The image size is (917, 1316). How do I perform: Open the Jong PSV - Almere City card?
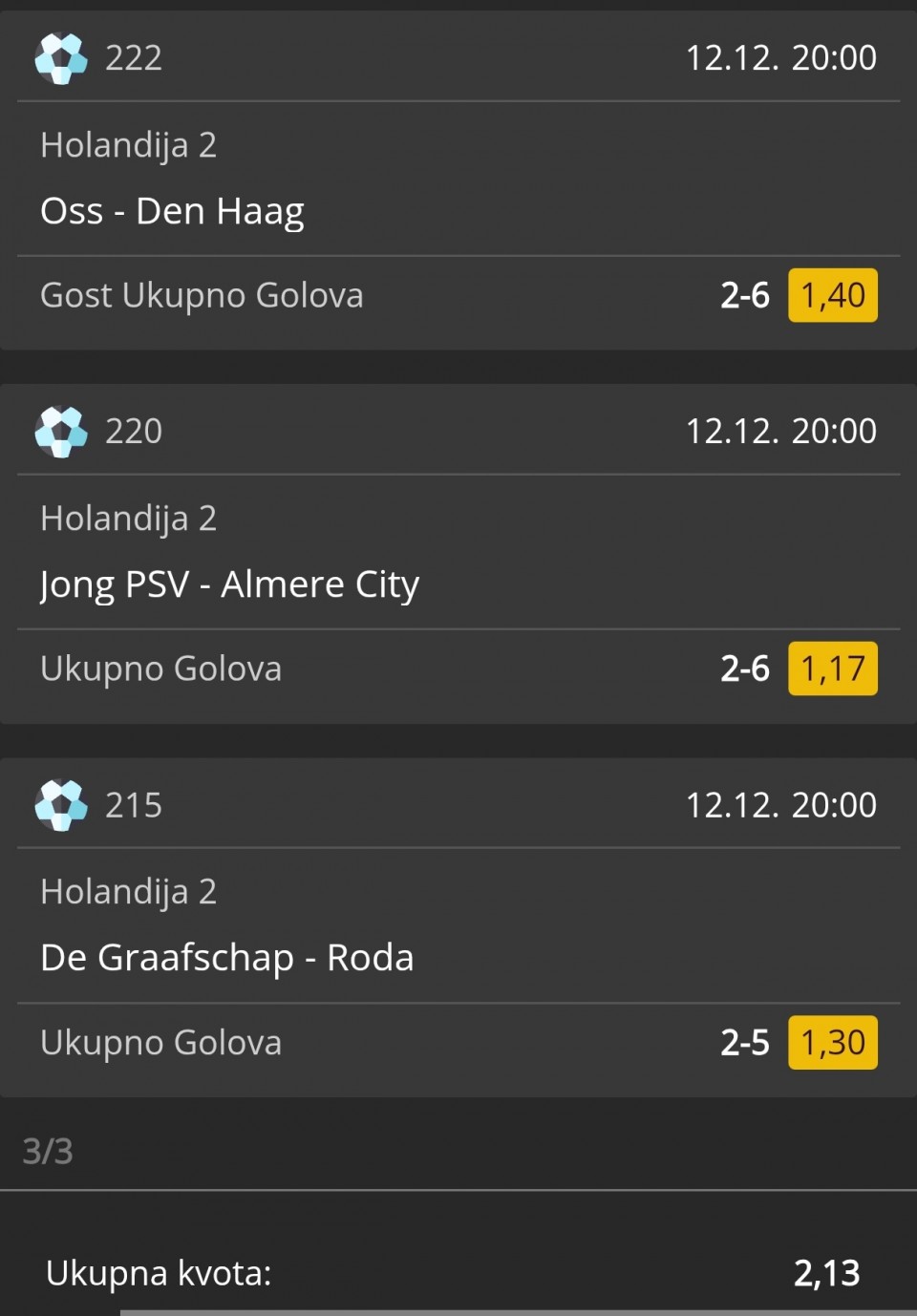[229, 584]
